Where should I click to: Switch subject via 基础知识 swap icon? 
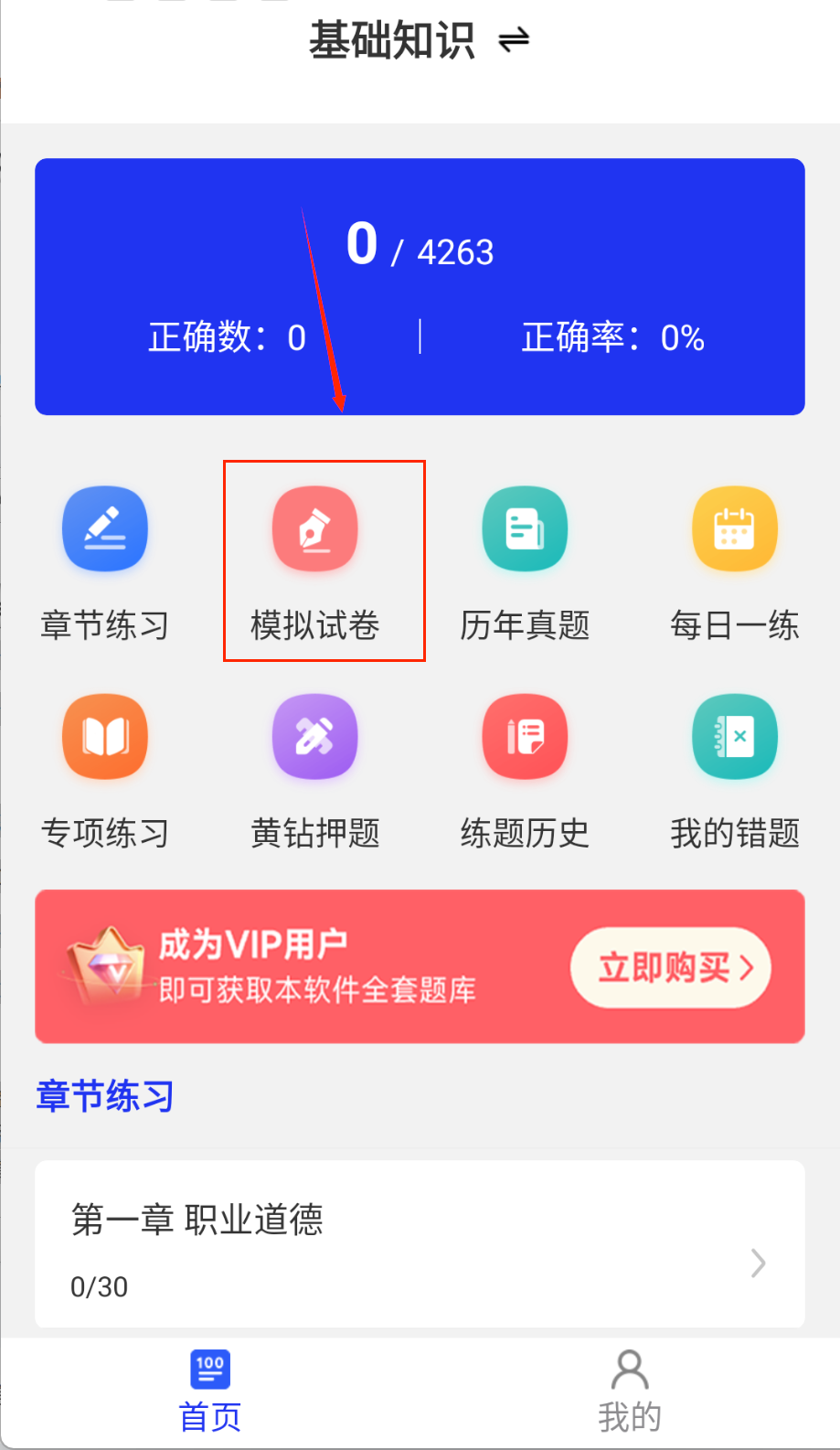[514, 40]
